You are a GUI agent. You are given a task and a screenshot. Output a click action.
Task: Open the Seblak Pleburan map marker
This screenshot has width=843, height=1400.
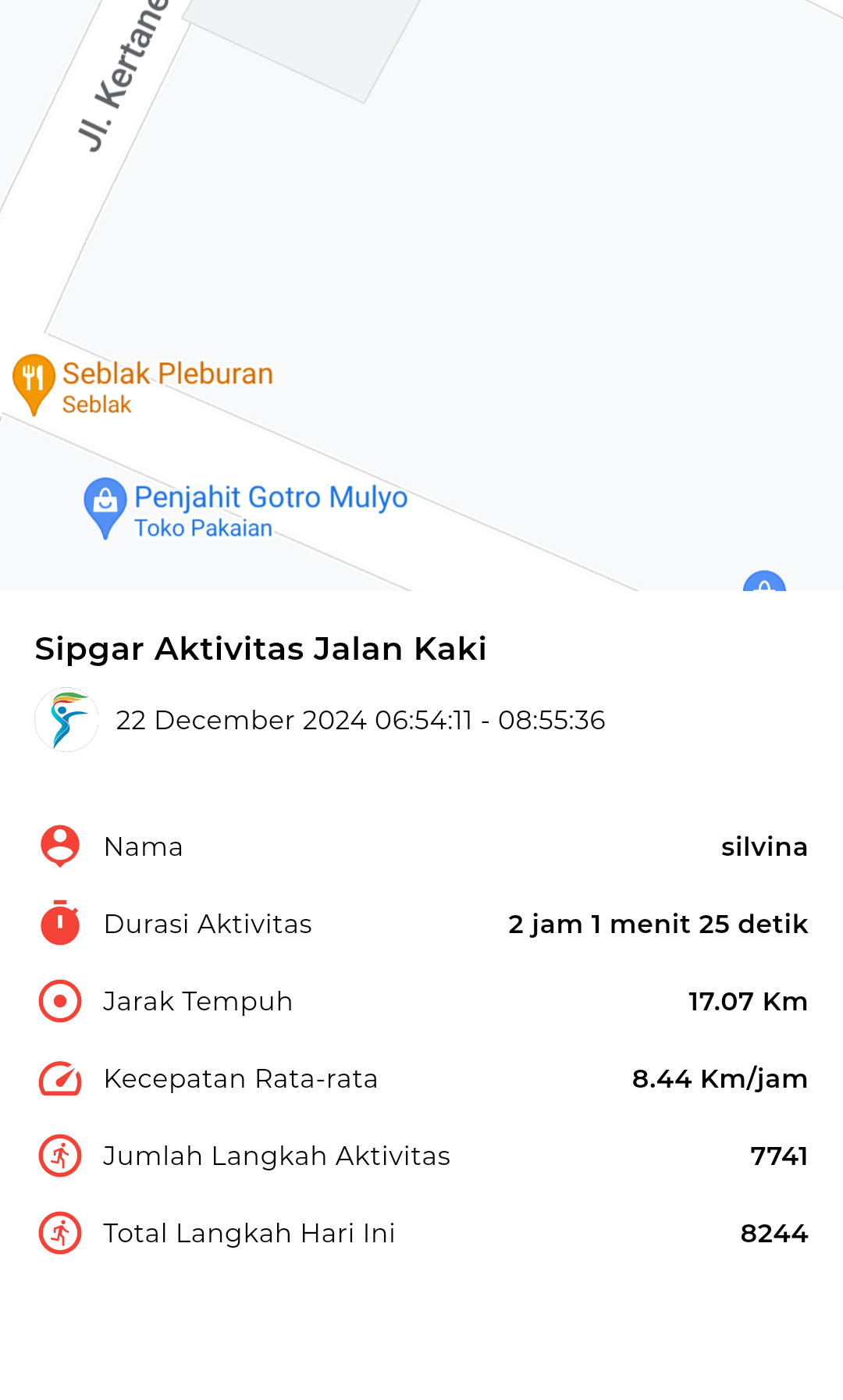[34, 383]
